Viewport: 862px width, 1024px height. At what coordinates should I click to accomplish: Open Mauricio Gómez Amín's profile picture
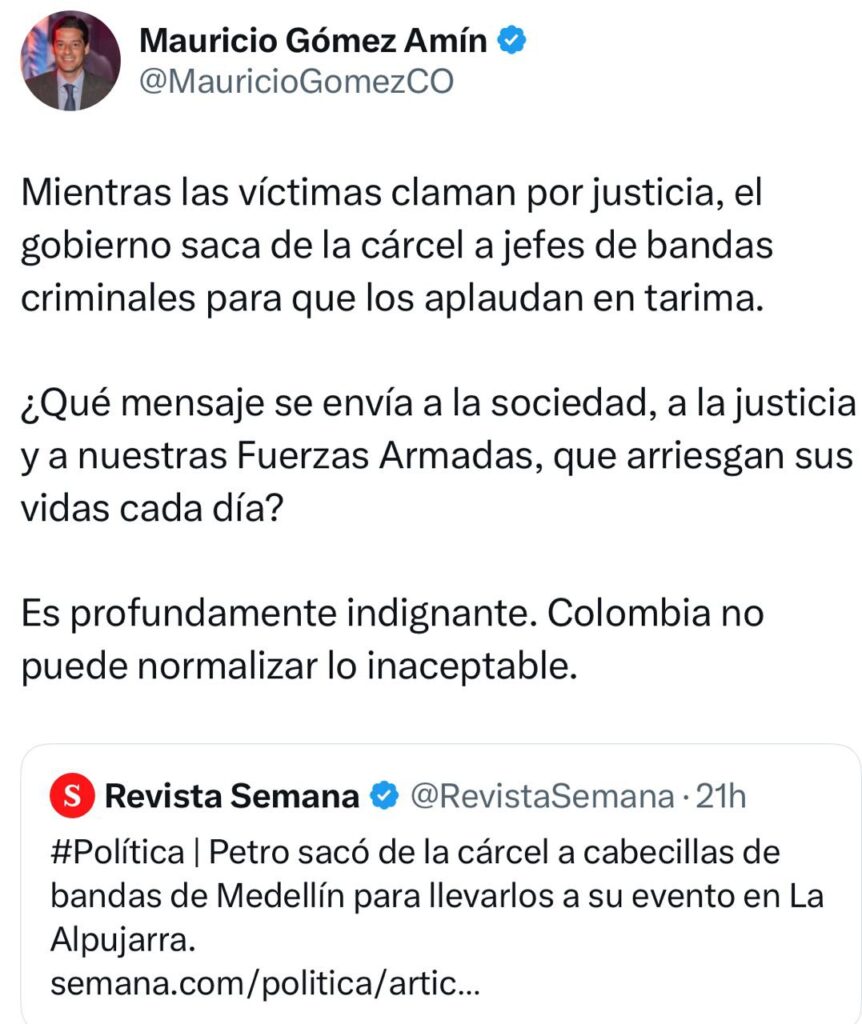(70, 61)
